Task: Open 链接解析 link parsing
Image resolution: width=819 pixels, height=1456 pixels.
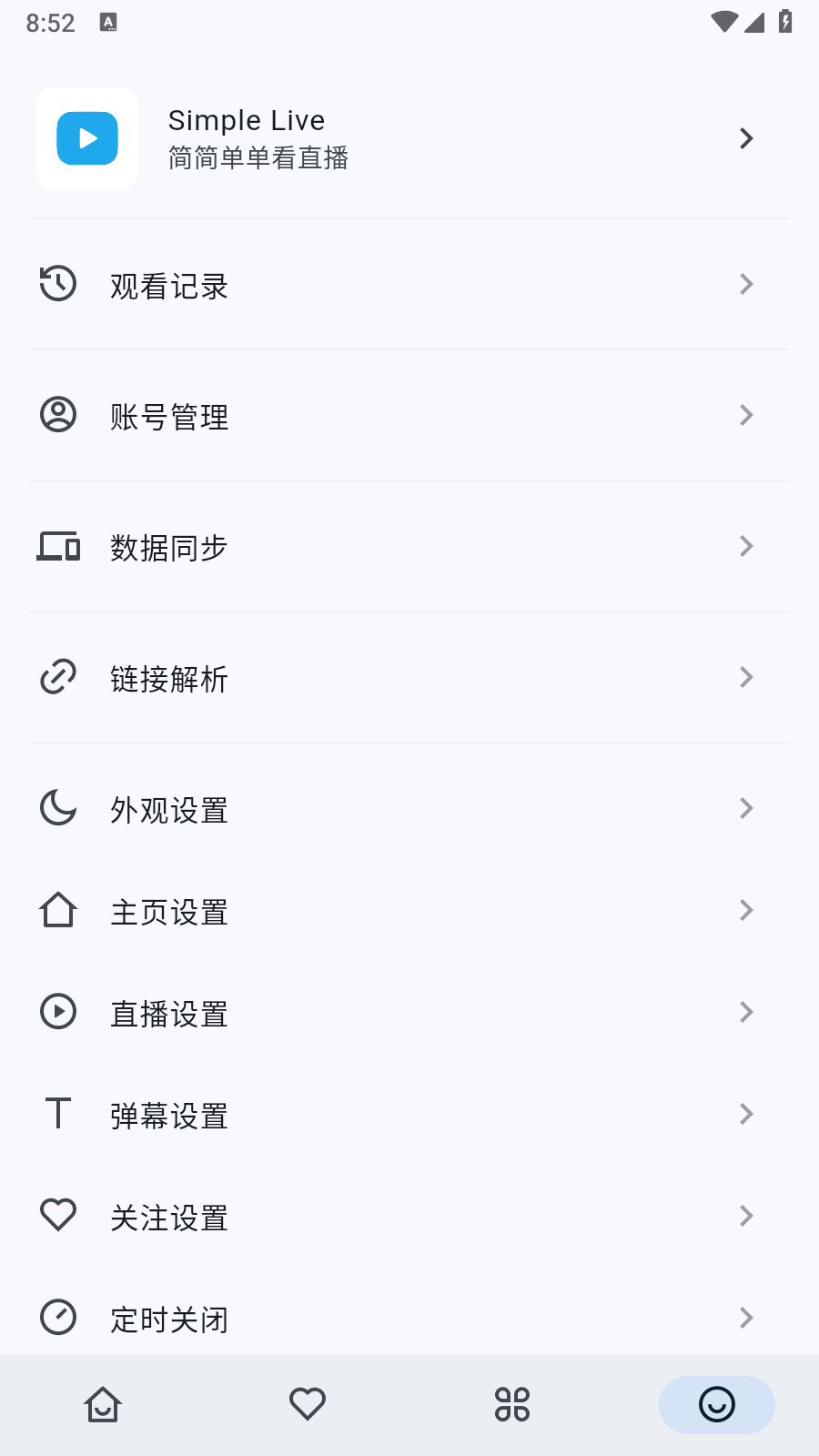Action: pos(409,677)
